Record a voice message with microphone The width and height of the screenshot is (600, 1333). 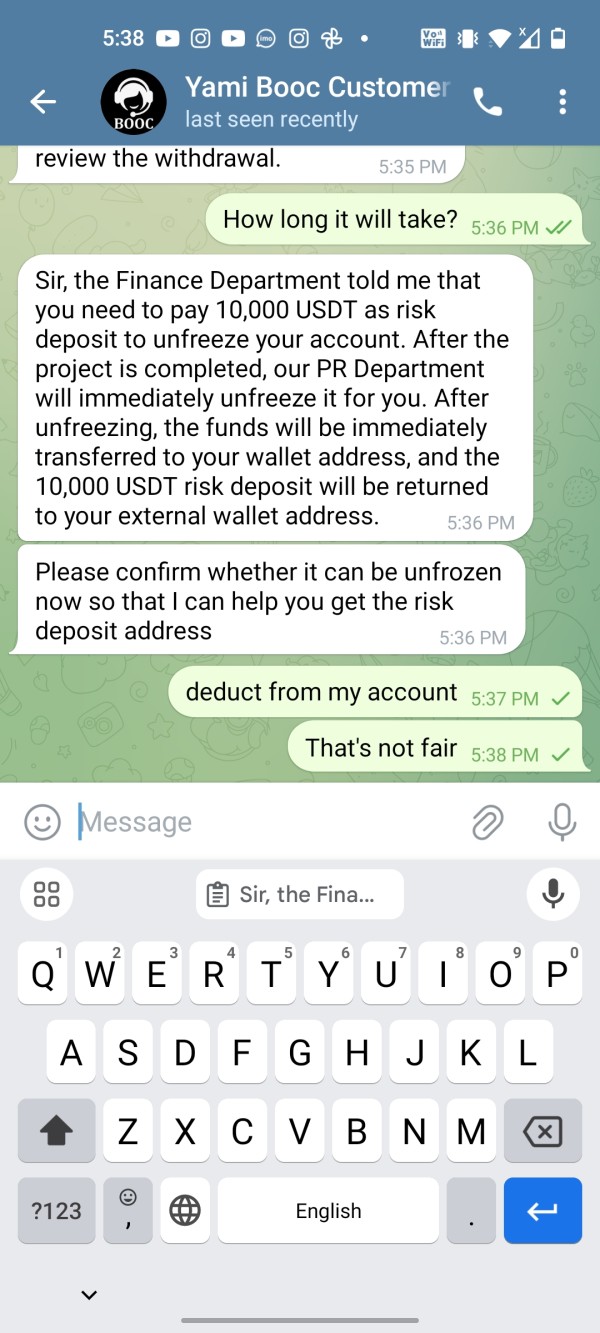[563, 822]
